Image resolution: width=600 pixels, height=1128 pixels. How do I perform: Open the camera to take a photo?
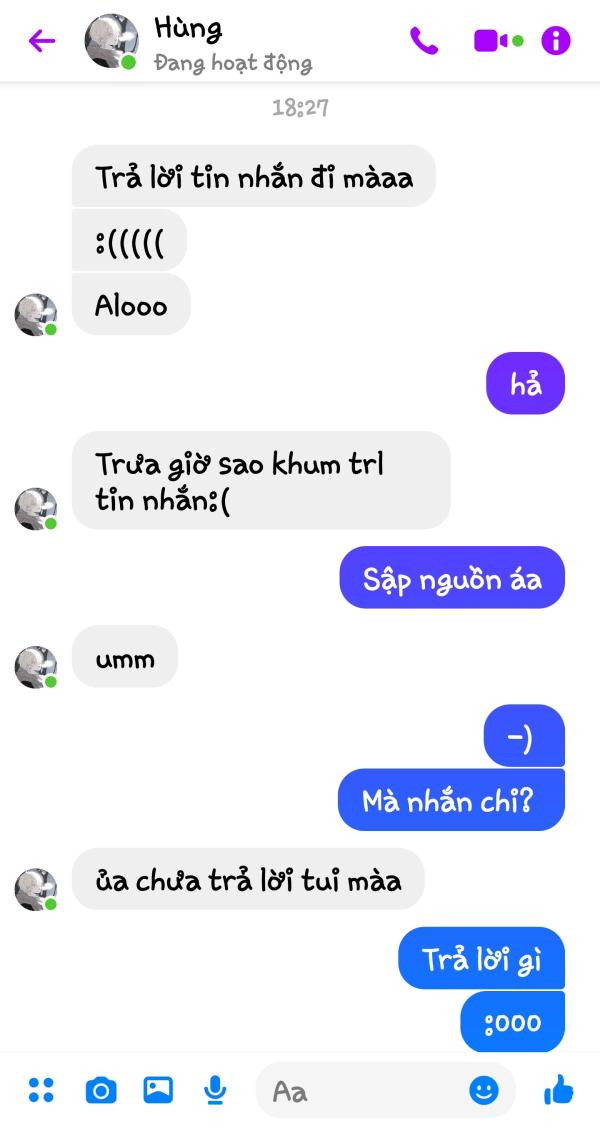[100, 1090]
